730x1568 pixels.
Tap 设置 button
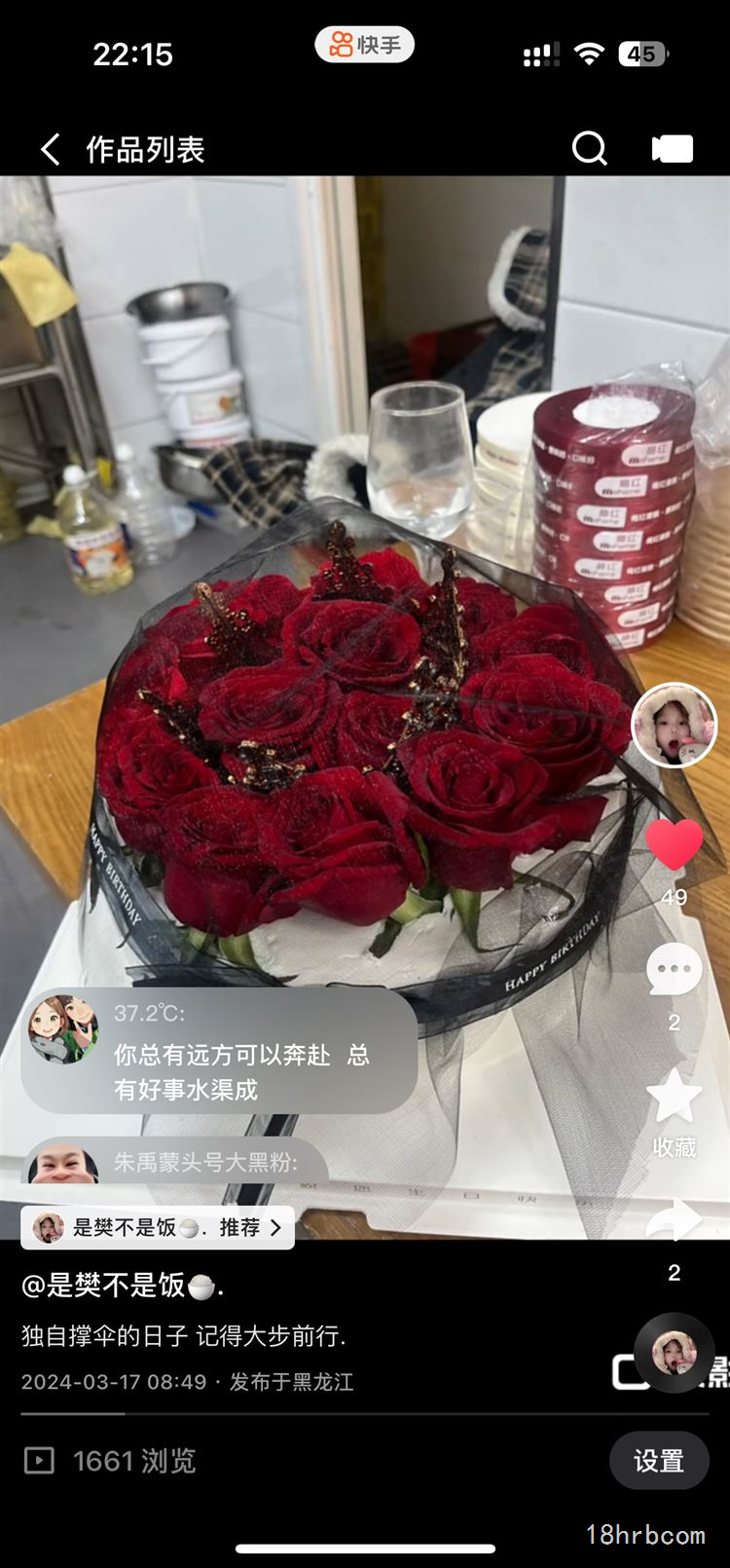click(x=659, y=1460)
